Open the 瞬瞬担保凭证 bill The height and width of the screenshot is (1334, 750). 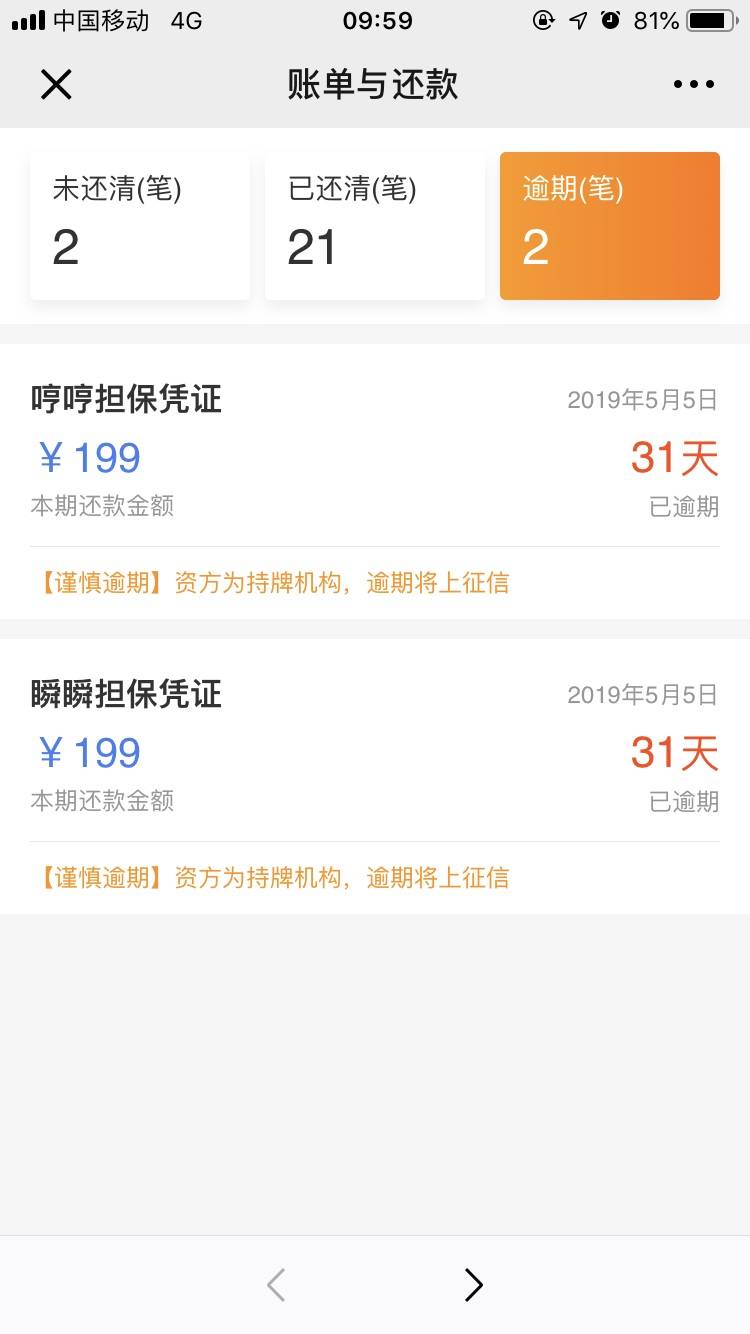coord(375,776)
